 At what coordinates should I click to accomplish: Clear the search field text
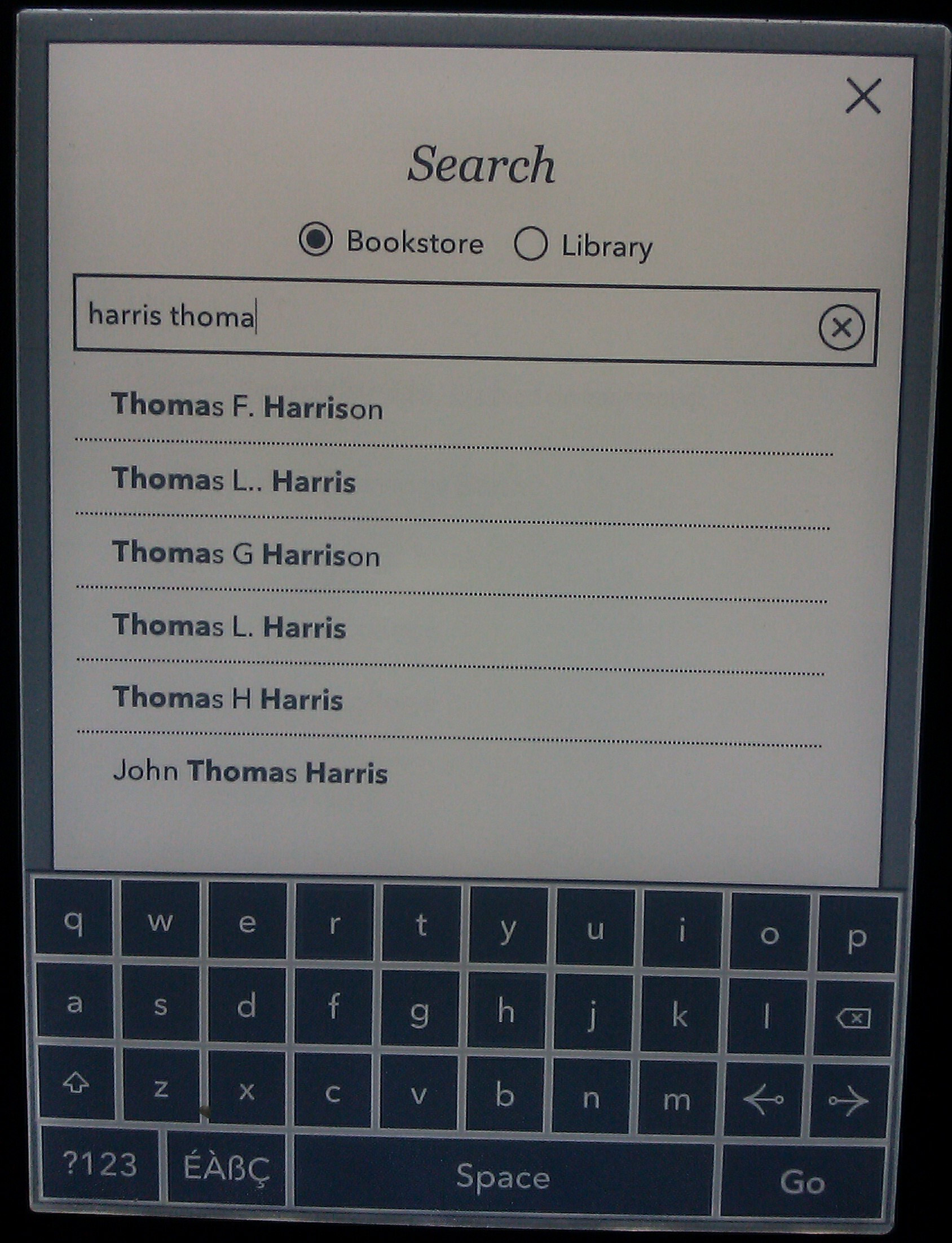pos(841,328)
